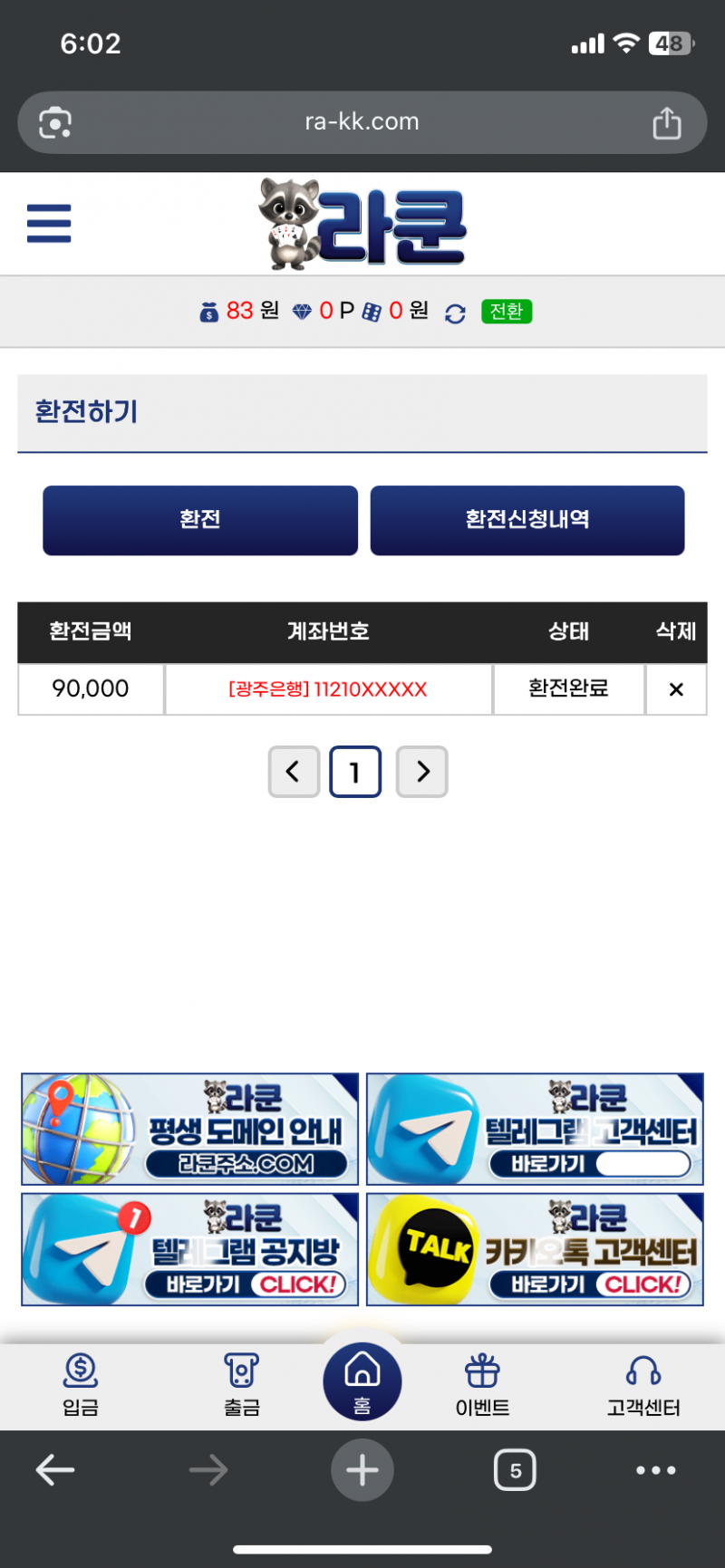Open the browser tab switcher showing 5
The width and height of the screenshot is (725, 1568).
[x=515, y=1469]
